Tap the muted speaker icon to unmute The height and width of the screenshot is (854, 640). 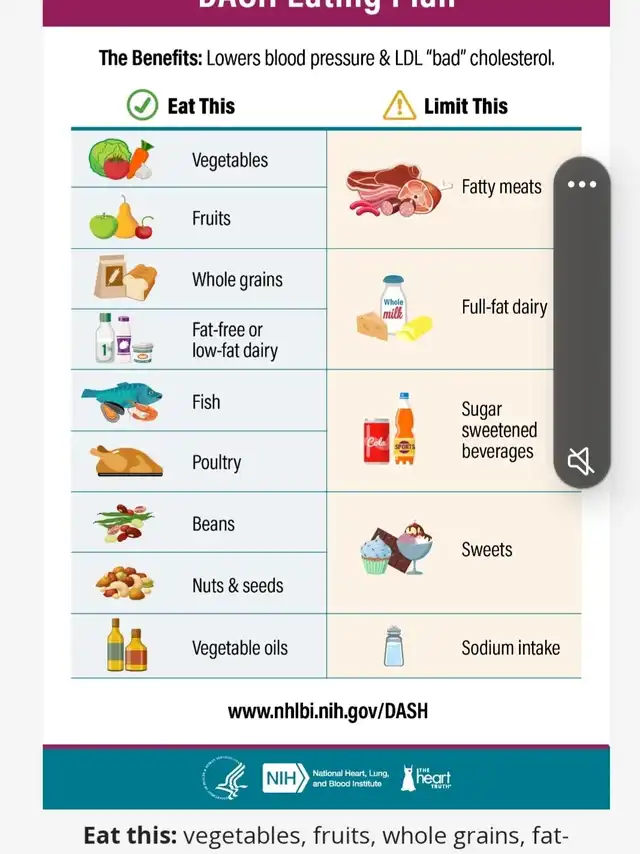pyautogui.click(x=581, y=461)
